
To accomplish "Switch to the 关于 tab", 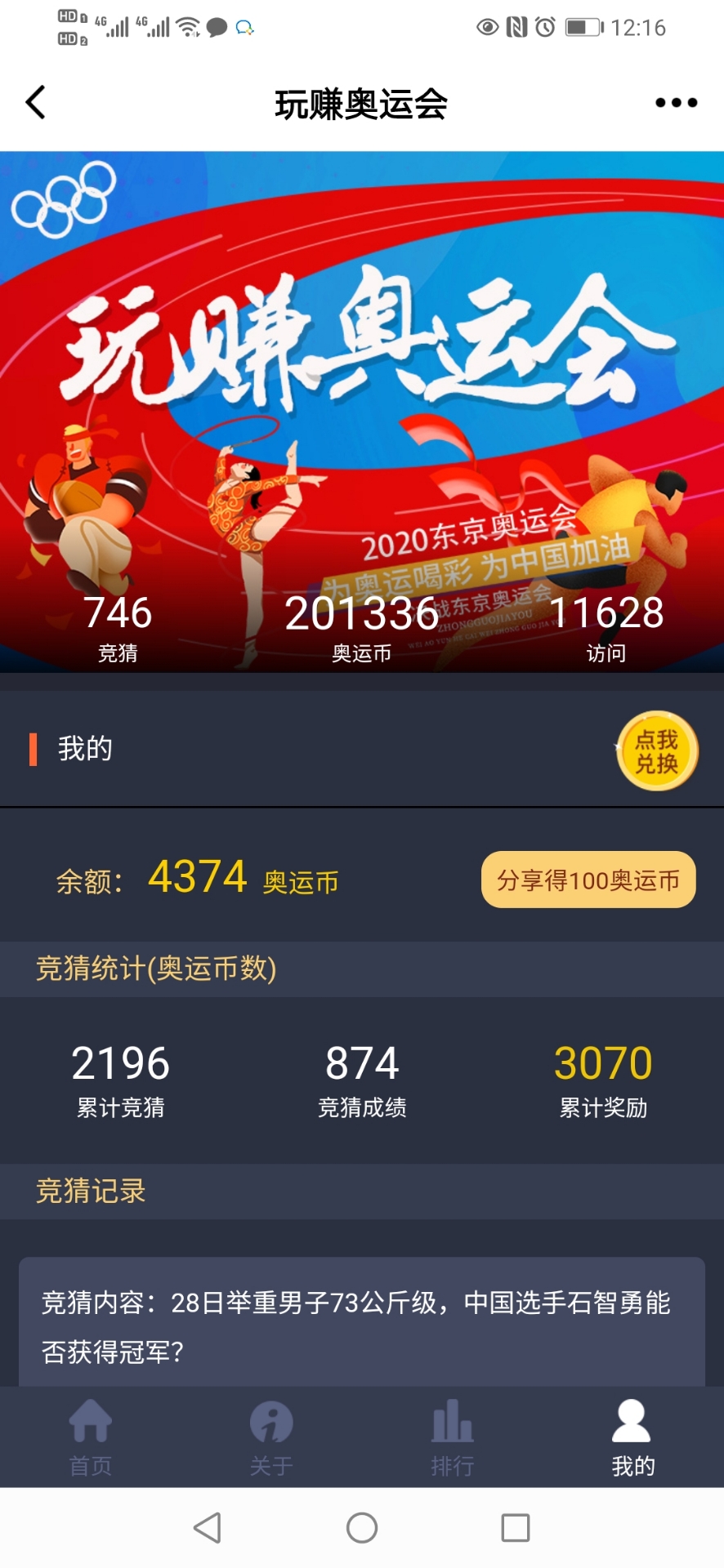I will point(271,1437).
